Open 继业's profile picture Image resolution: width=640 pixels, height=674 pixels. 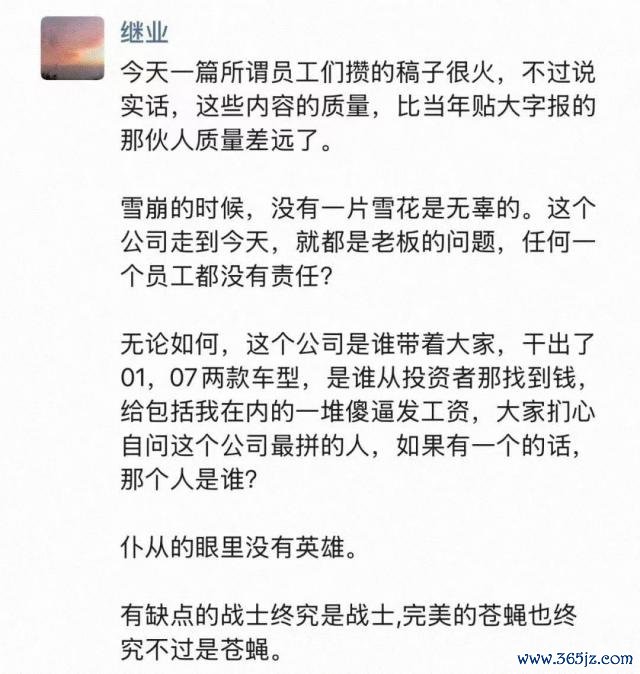pyautogui.click(x=72, y=48)
